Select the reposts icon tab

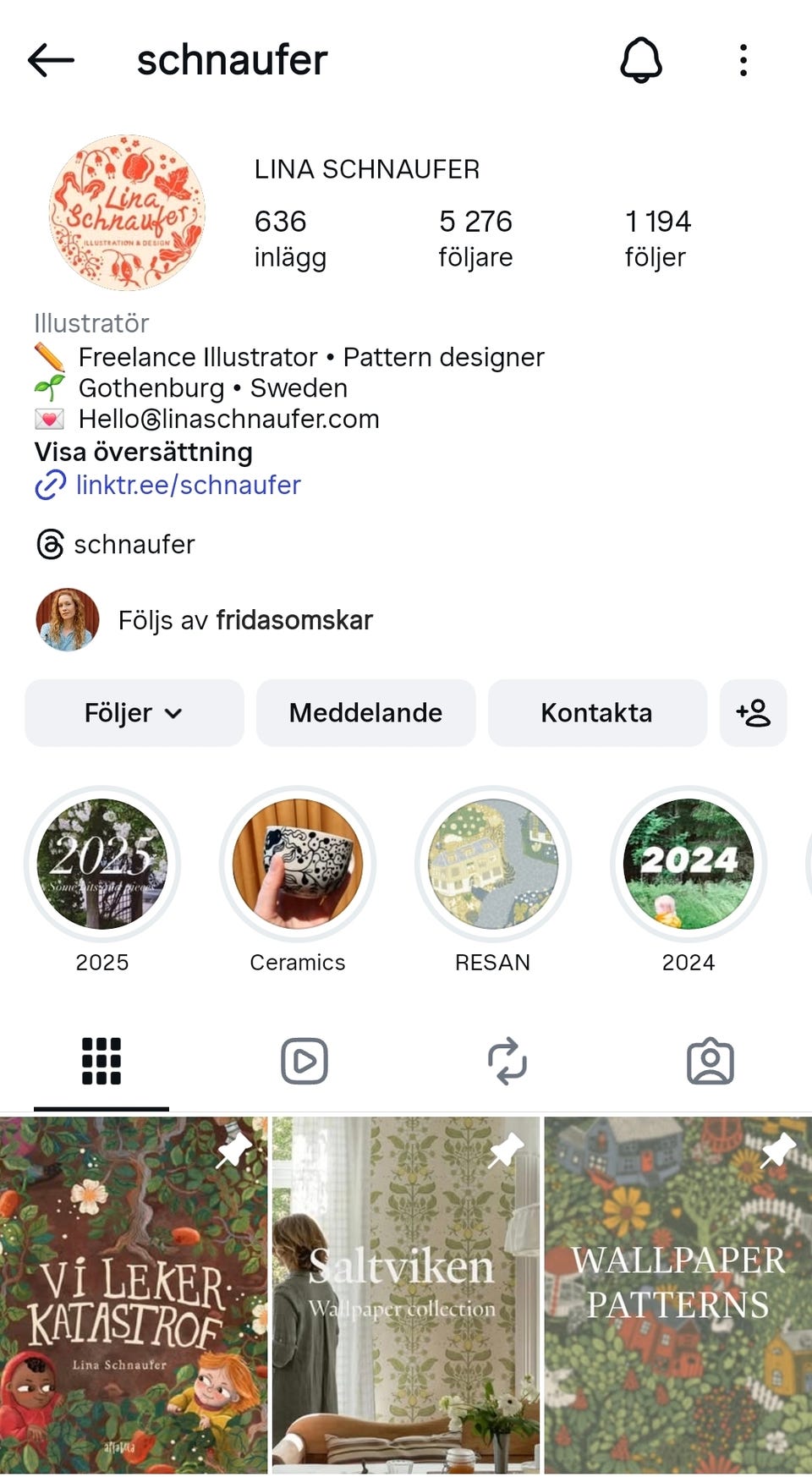coord(507,1060)
